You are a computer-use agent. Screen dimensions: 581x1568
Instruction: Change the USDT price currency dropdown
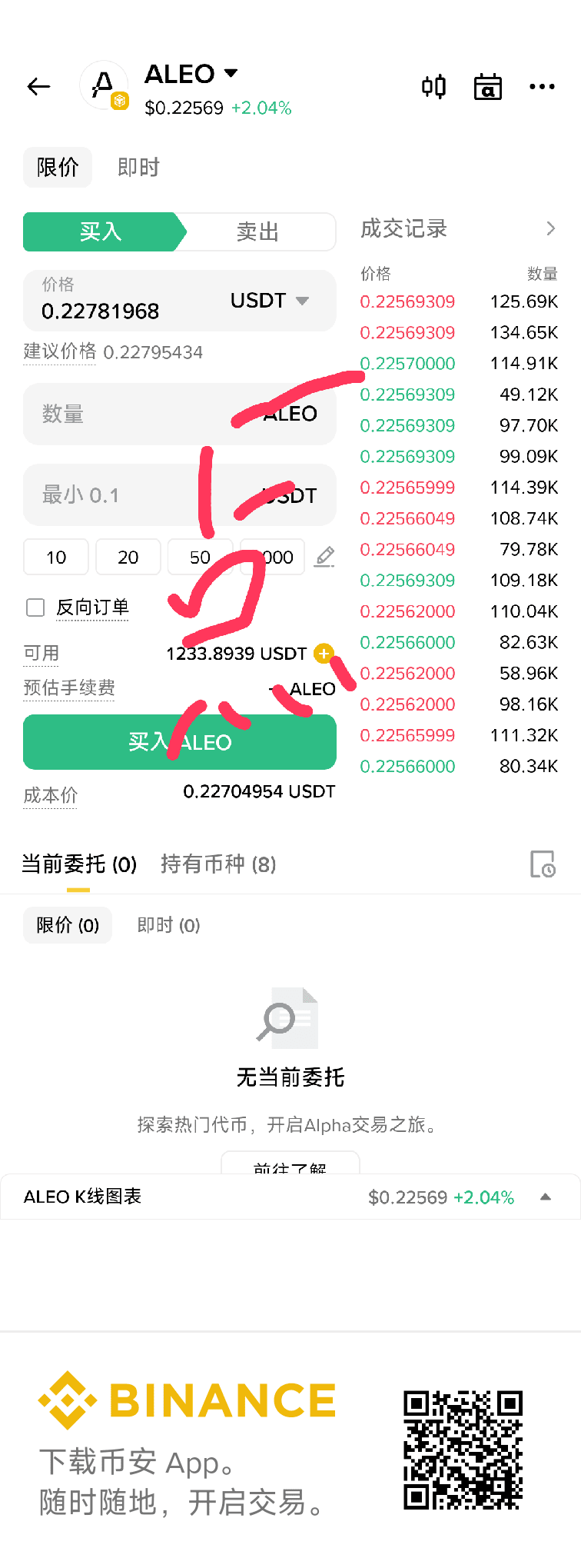269,301
